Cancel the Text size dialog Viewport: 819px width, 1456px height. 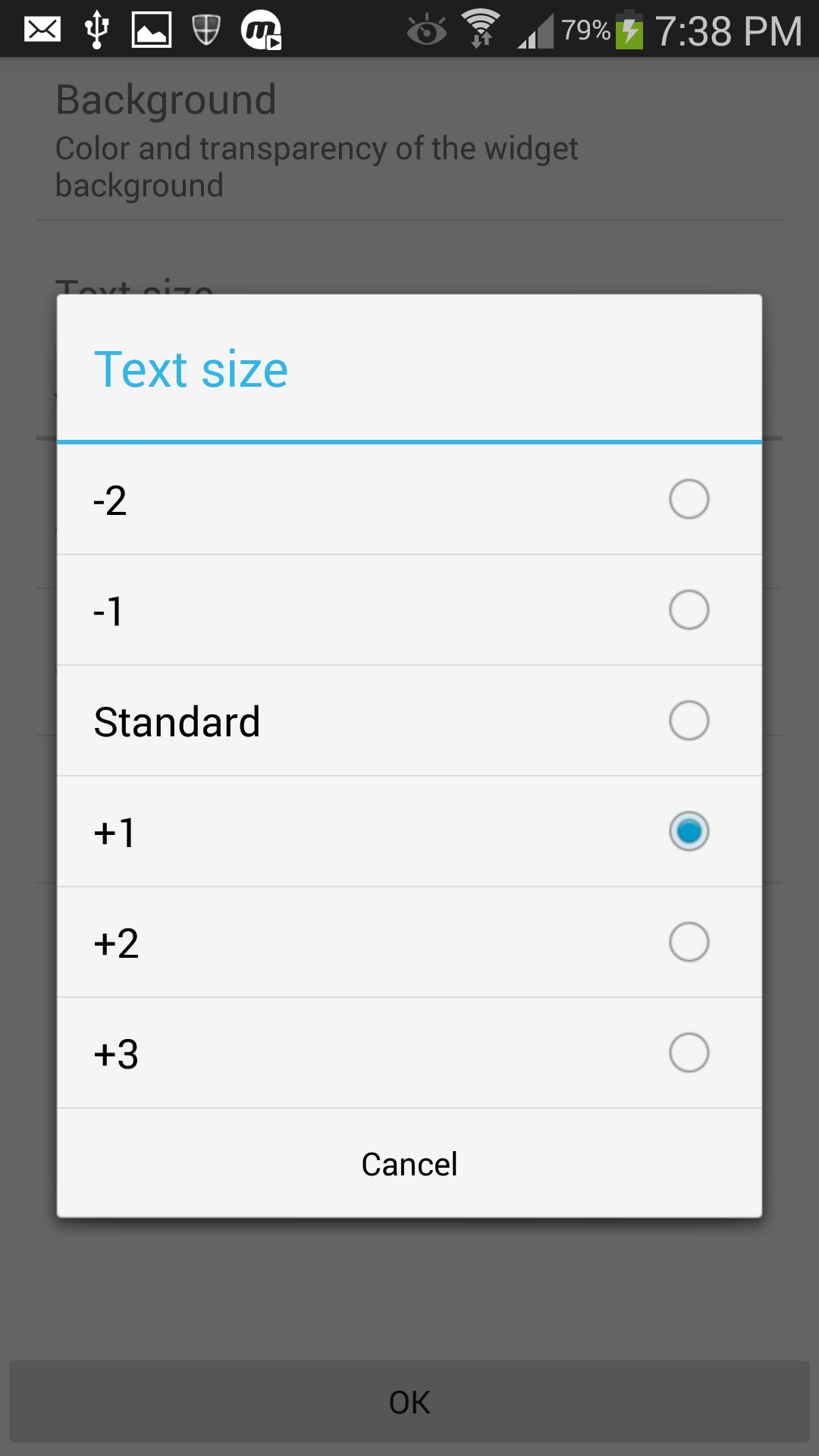(409, 1164)
